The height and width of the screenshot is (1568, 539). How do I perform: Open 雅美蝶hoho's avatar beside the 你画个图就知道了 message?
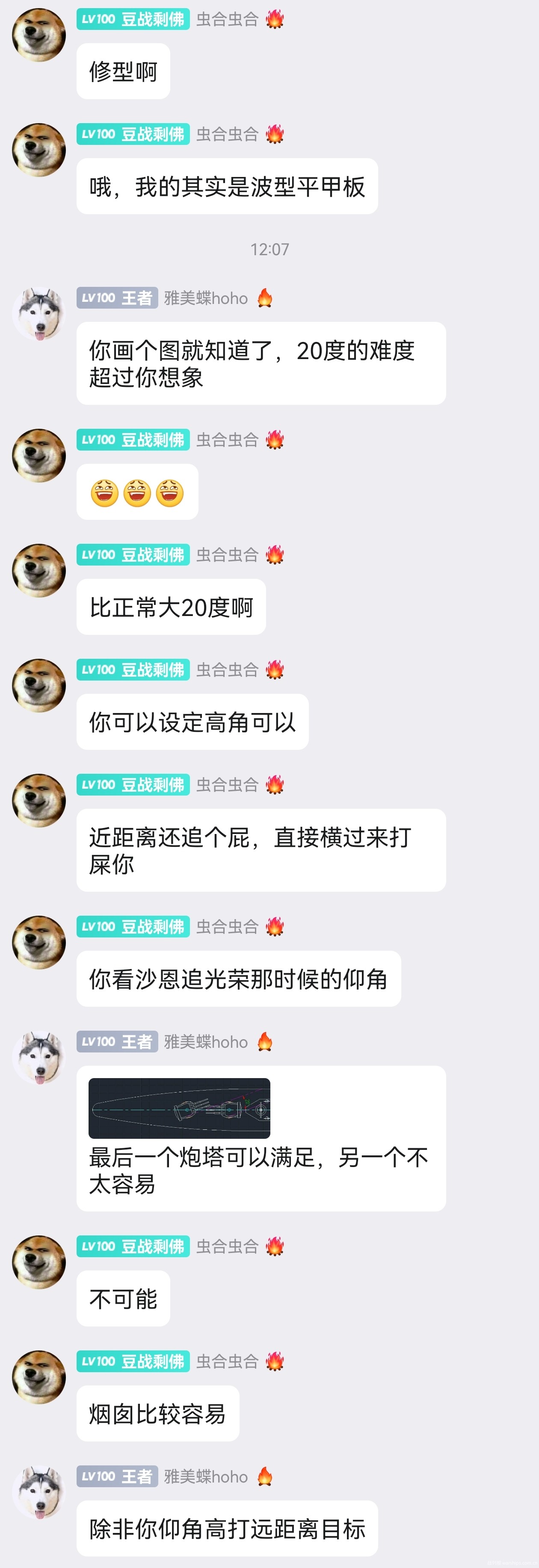[39, 313]
